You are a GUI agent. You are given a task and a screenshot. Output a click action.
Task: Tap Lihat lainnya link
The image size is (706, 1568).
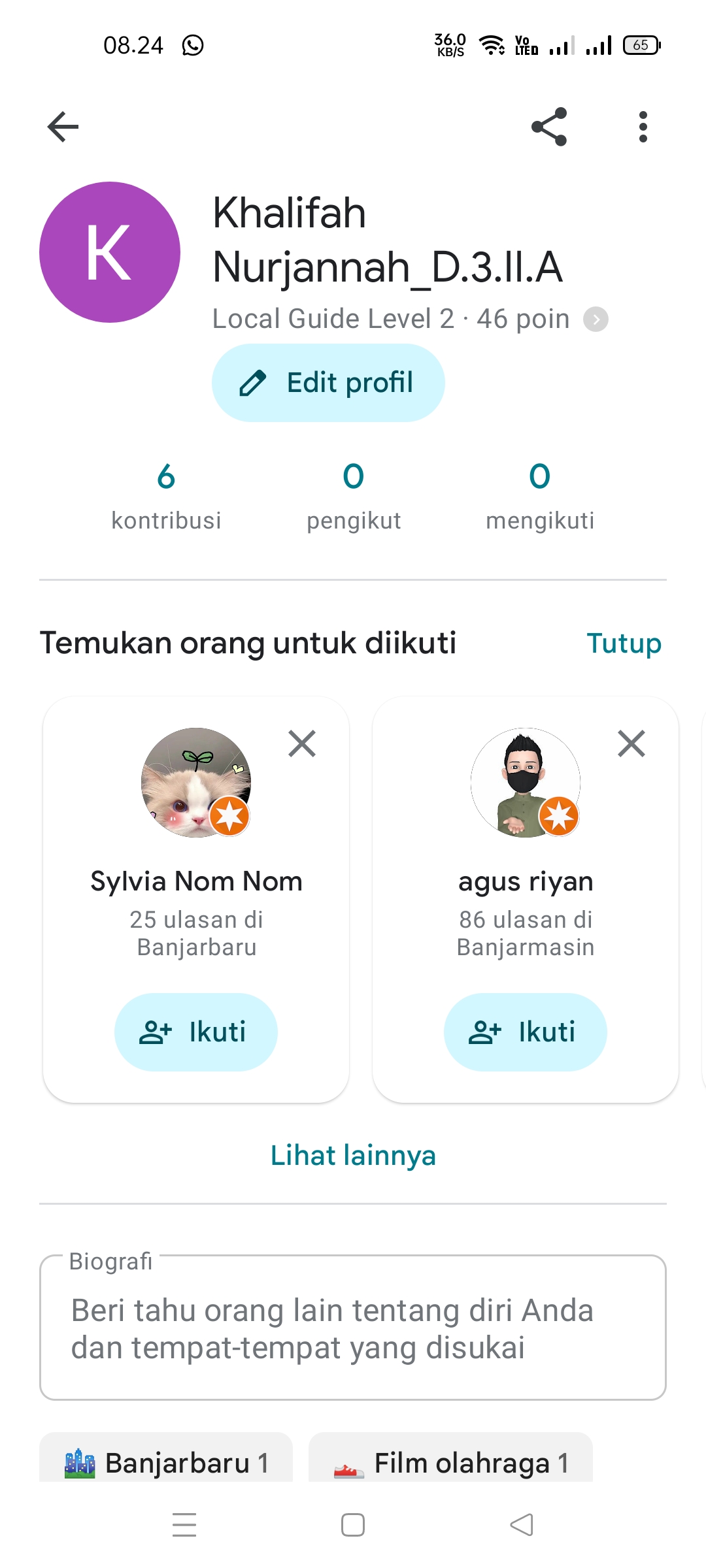(x=353, y=1155)
